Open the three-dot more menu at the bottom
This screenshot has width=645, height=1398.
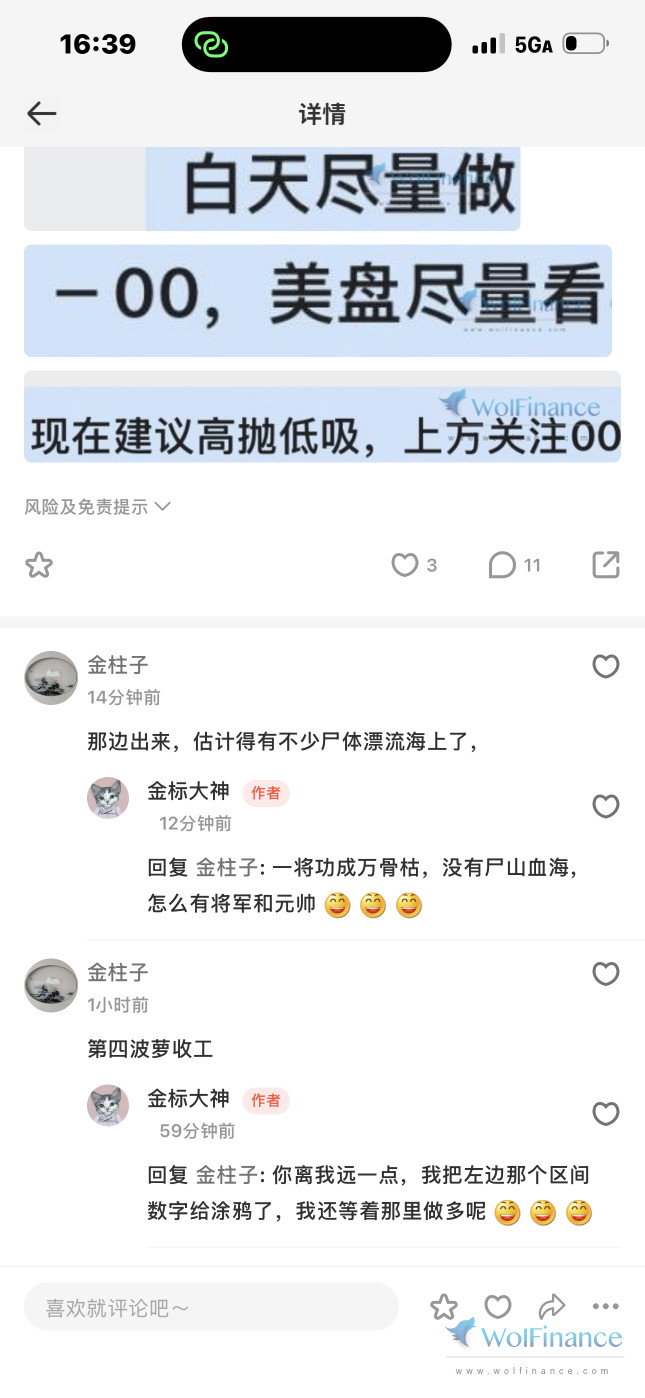(x=606, y=1306)
